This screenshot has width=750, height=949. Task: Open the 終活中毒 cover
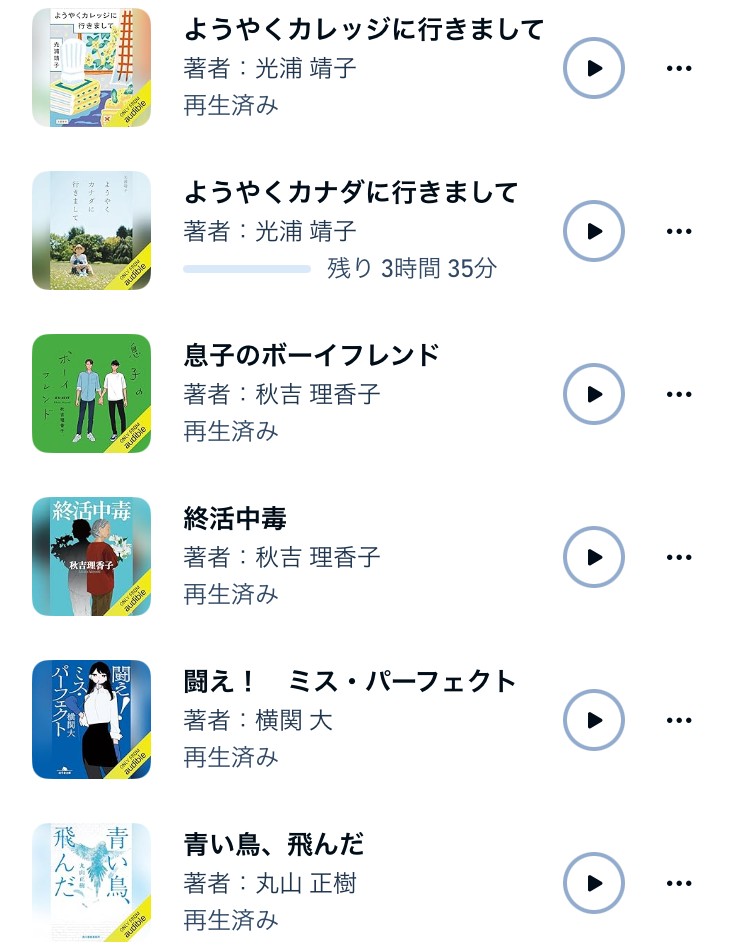tap(91, 557)
